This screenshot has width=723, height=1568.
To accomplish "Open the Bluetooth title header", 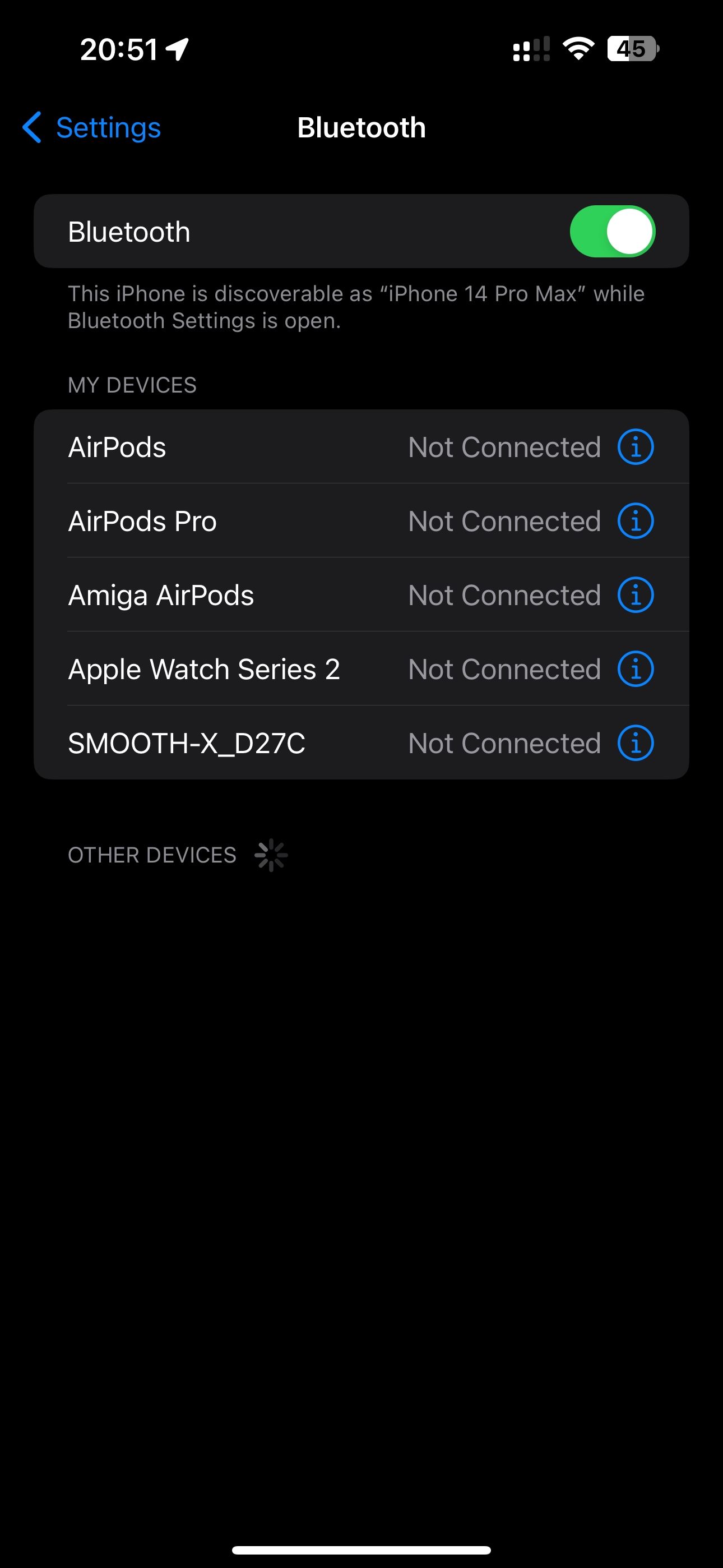I will [x=361, y=127].
